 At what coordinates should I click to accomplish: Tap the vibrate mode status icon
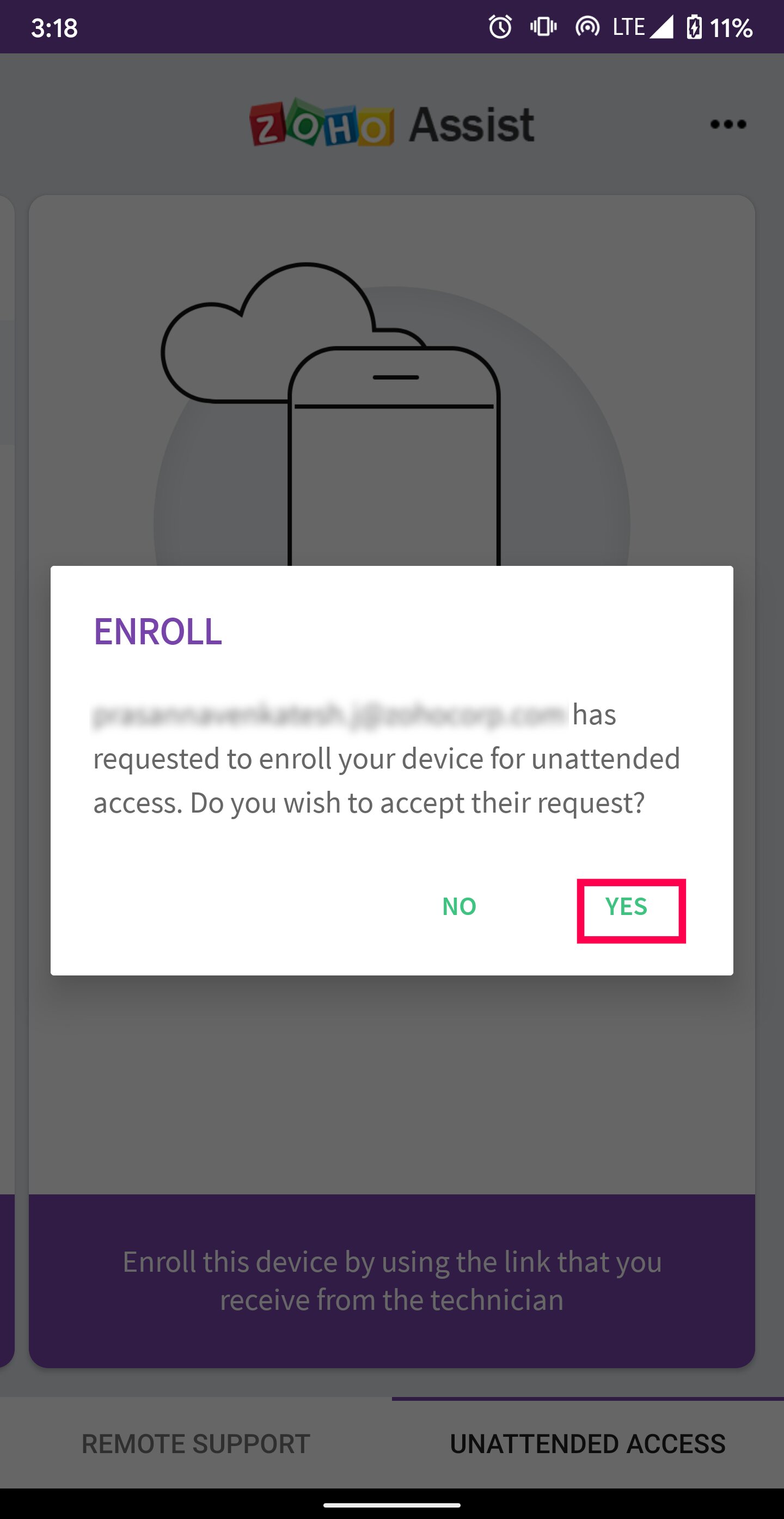(543, 26)
